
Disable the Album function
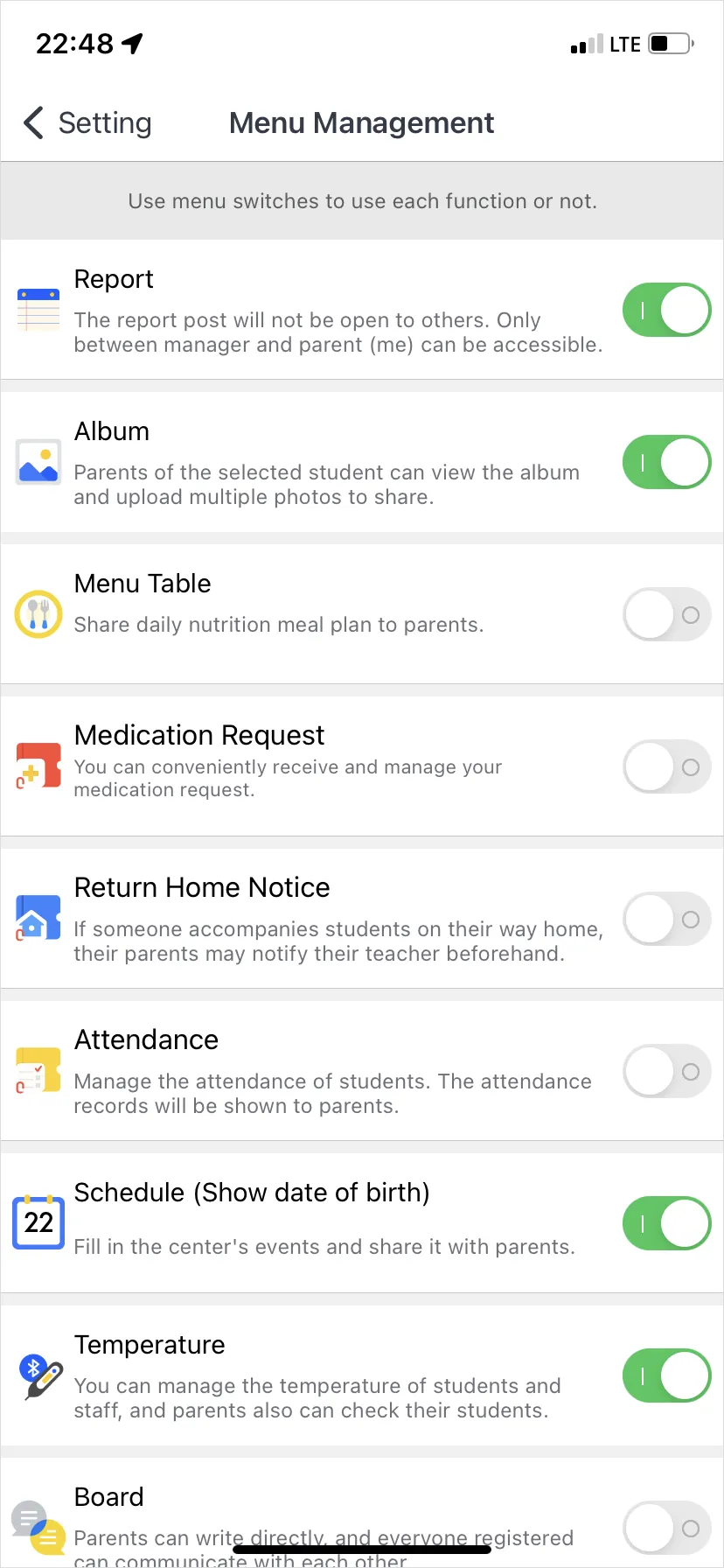click(666, 462)
